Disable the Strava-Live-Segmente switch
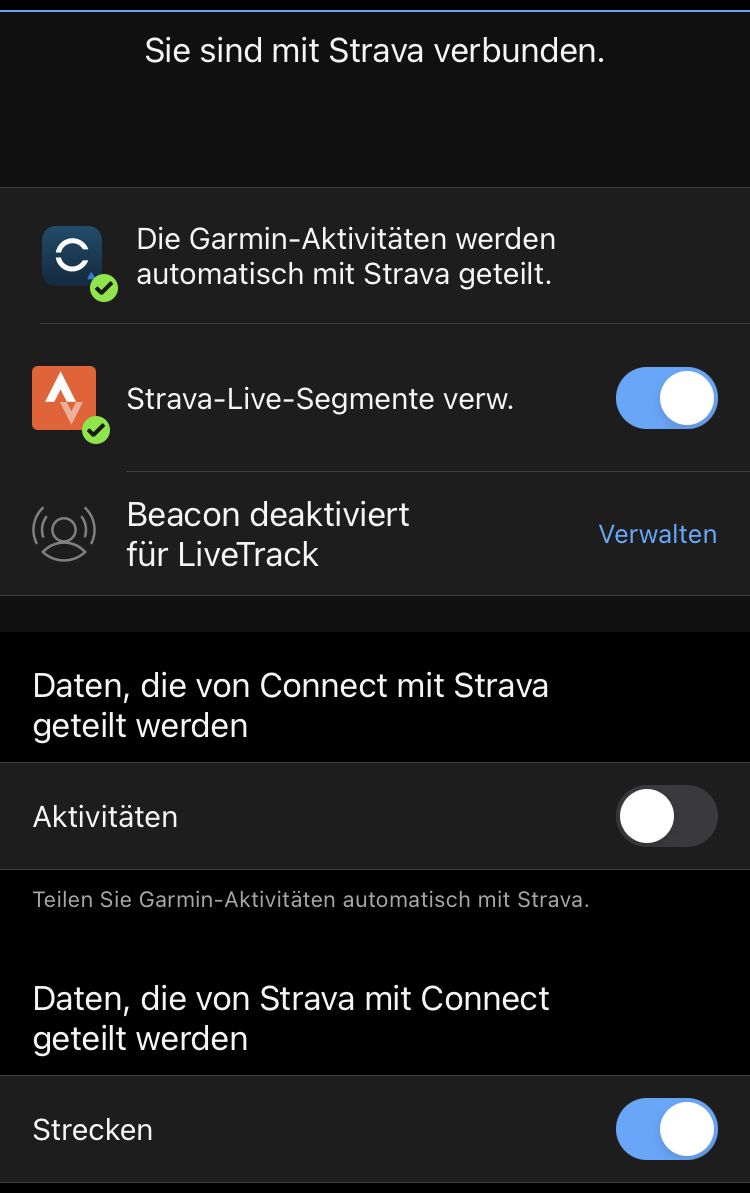The image size is (750, 1193). coord(666,398)
